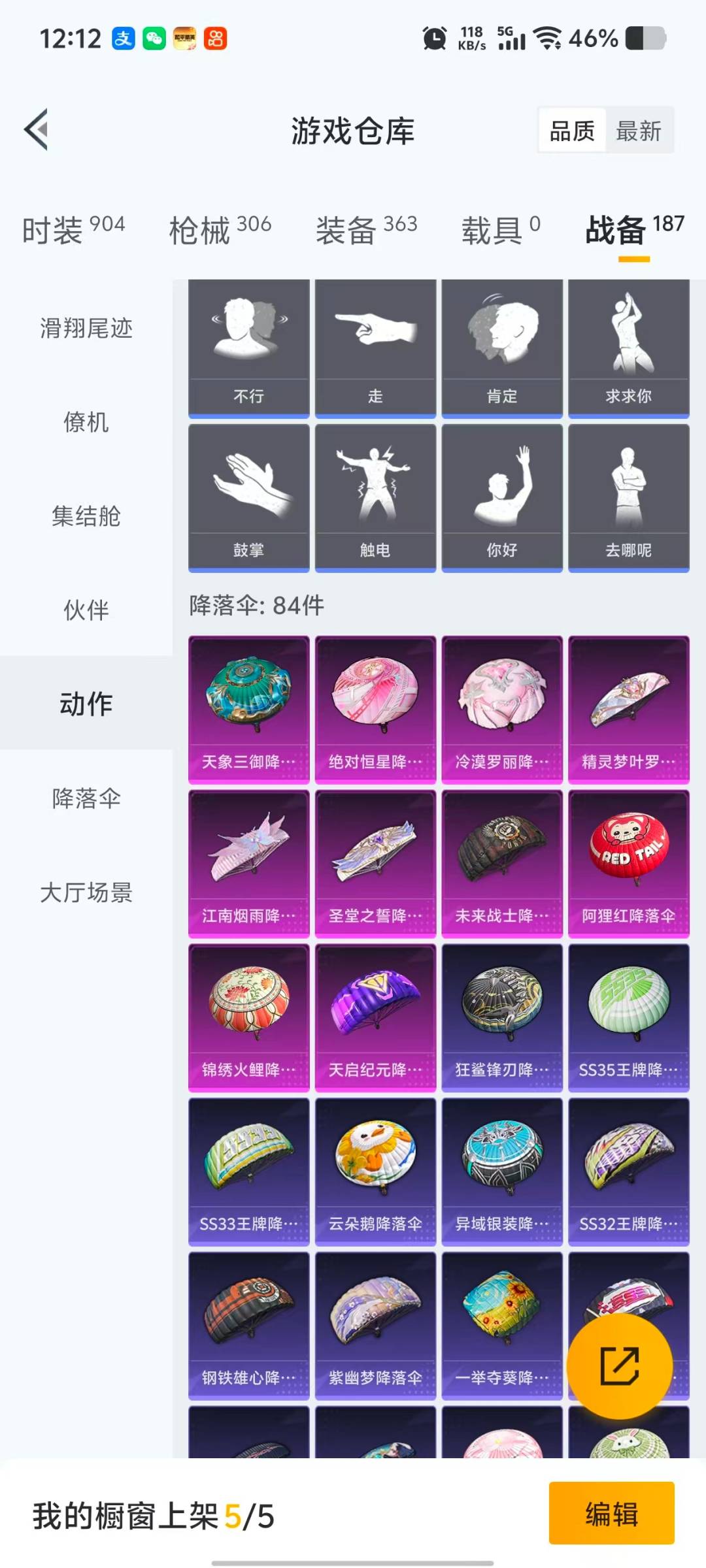Jump to 降落伞 in the sidebar
The image size is (706, 1568).
point(86,798)
